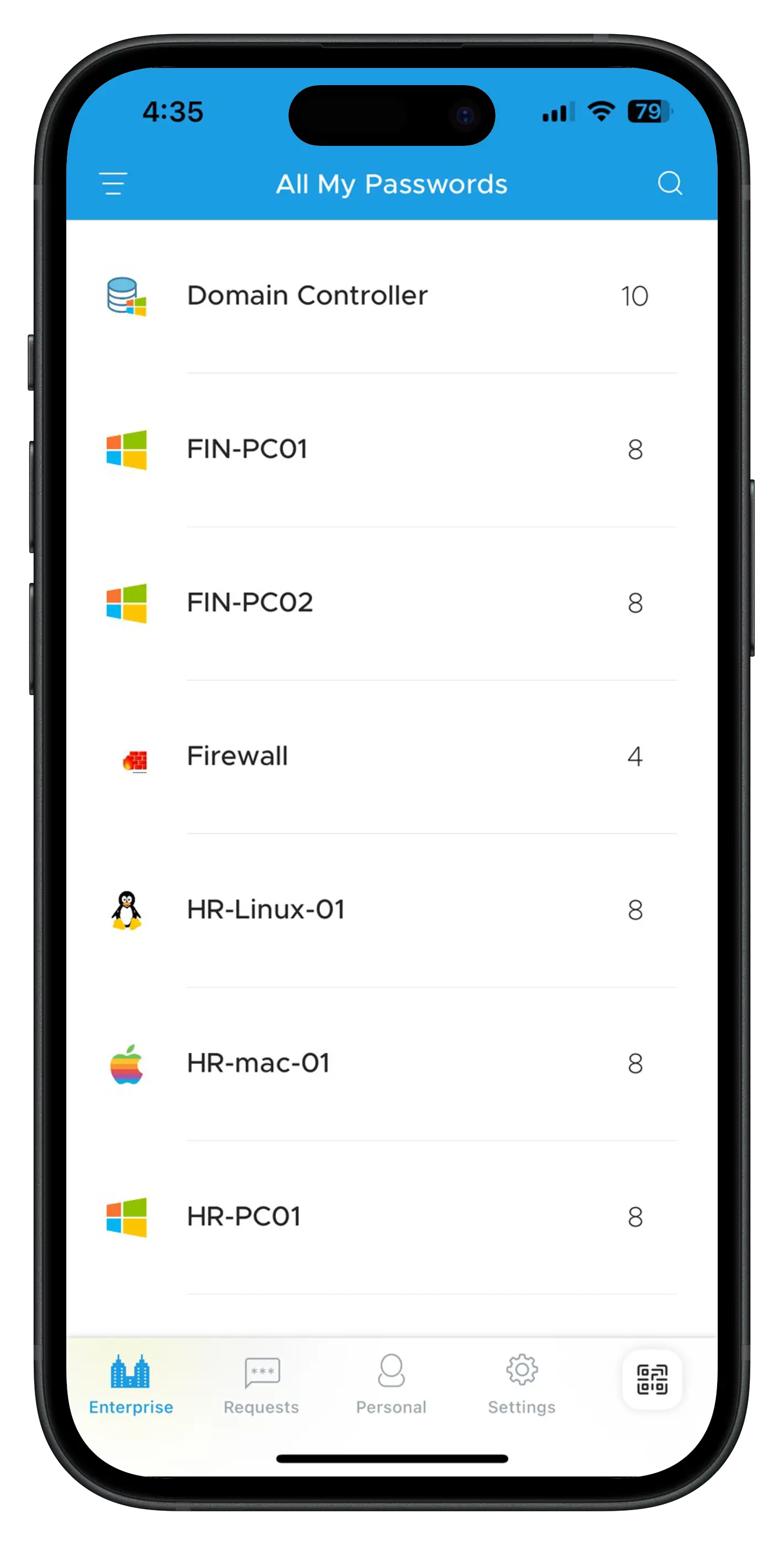Screen dimensions: 784x1545
Task: Launch the QR code scanner
Action: (651, 1379)
